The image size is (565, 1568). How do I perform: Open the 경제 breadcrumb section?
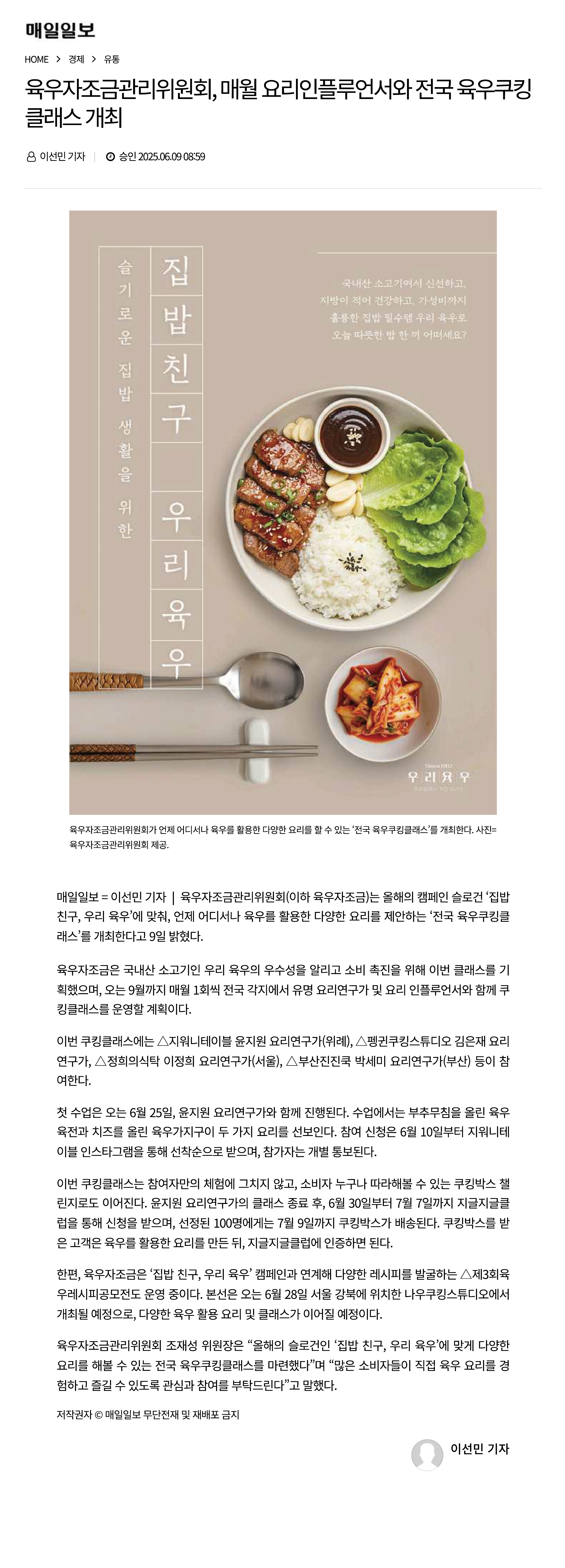tap(76, 59)
